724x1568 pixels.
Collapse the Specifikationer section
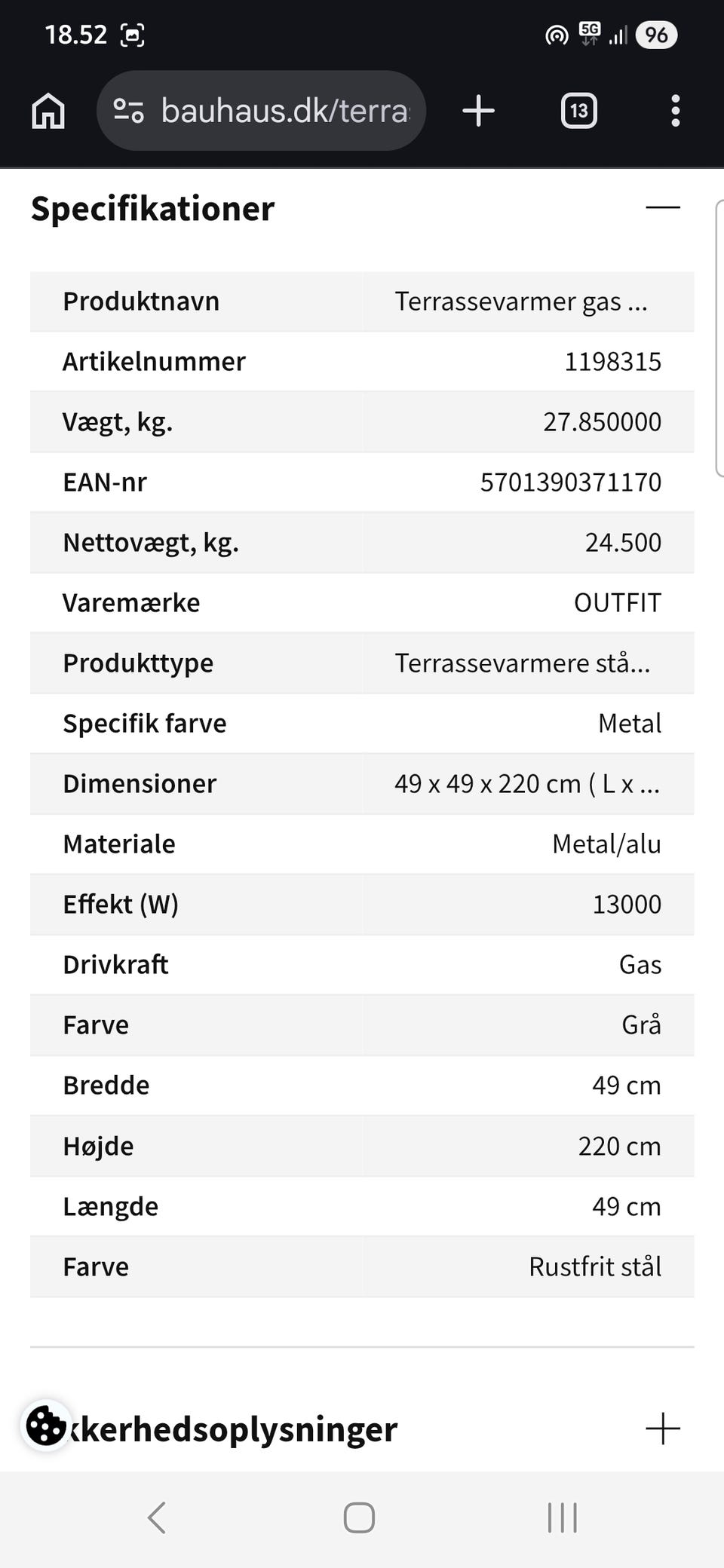click(663, 207)
